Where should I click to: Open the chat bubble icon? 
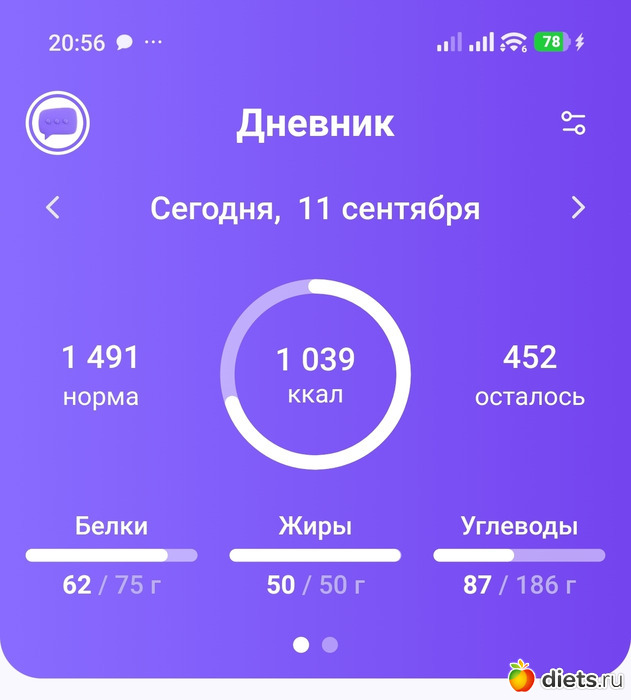pyautogui.click(x=58, y=123)
